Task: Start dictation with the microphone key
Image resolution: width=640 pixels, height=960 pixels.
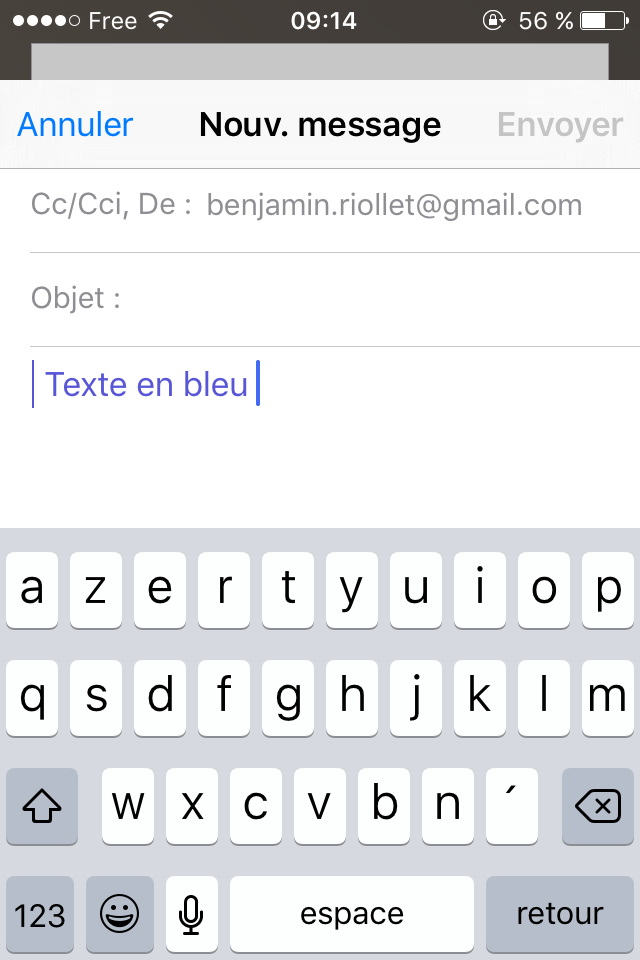Action: tap(191, 914)
